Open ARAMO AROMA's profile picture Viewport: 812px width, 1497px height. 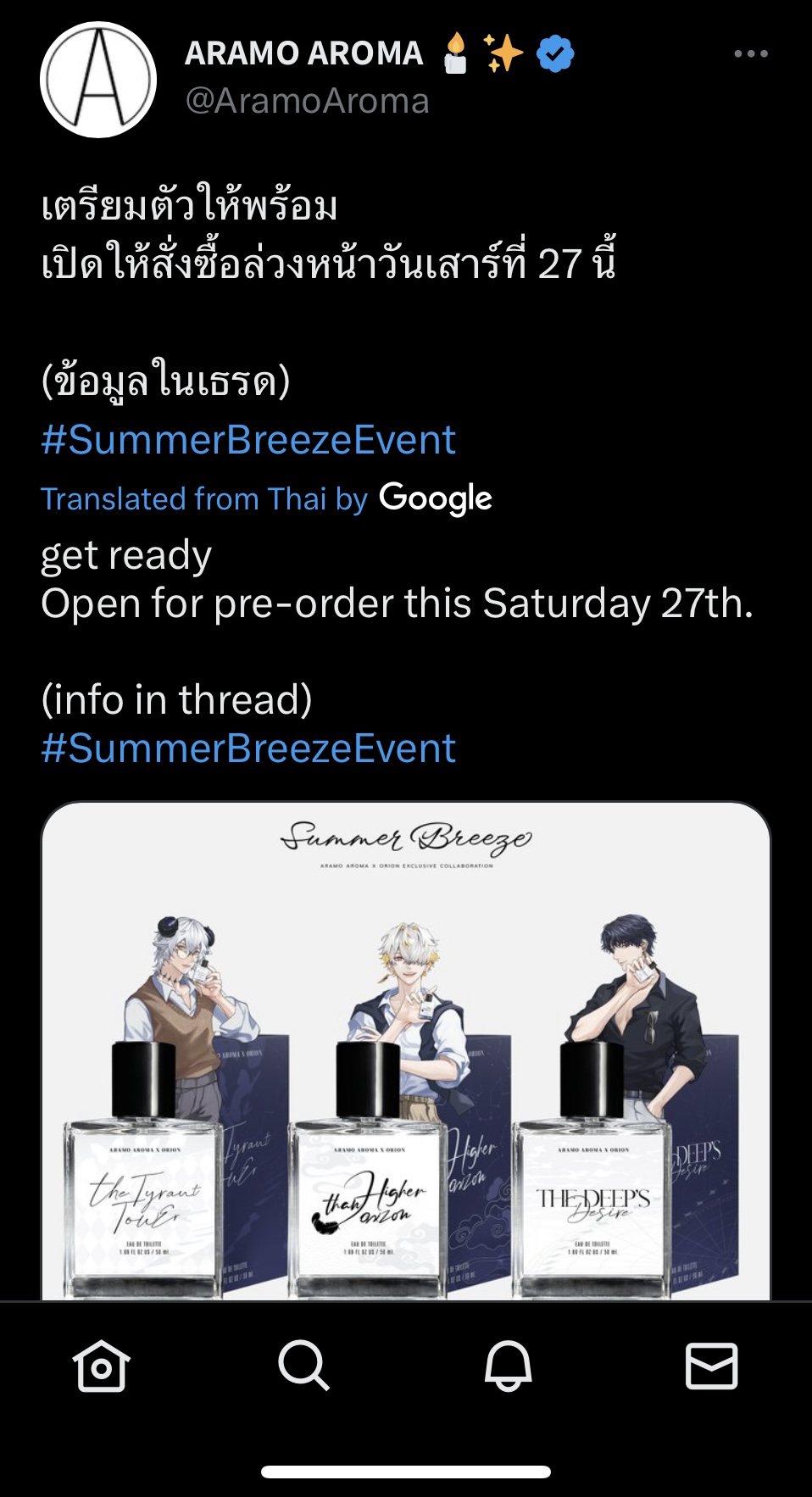click(98, 80)
